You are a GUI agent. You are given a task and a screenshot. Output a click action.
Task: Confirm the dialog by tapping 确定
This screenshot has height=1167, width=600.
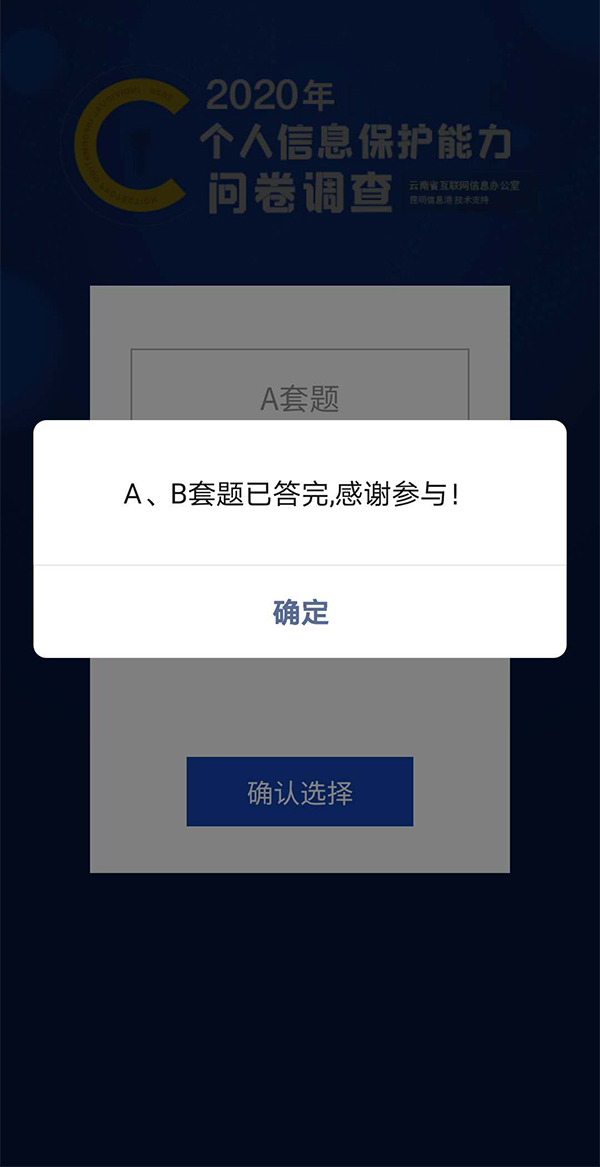click(300, 612)
